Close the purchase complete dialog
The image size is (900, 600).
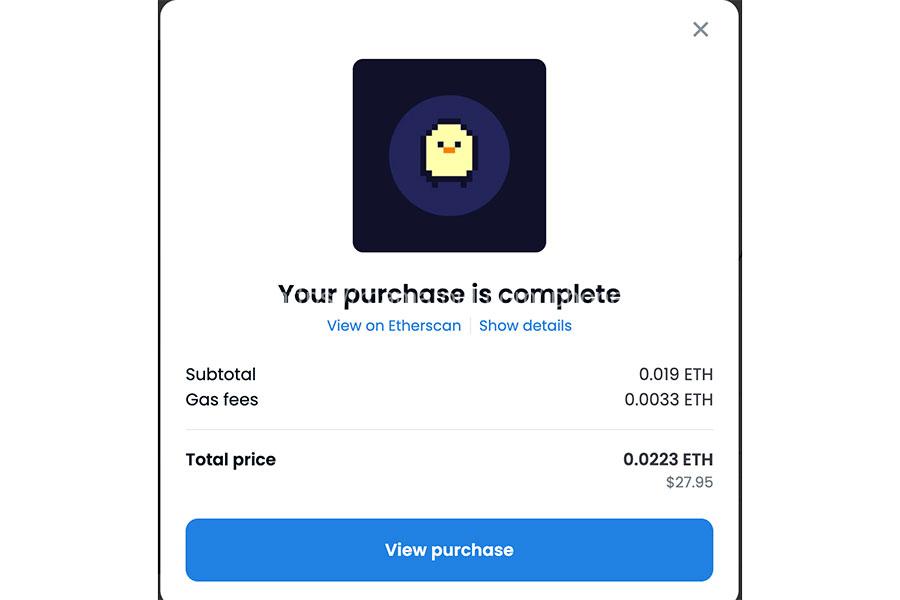700,29
